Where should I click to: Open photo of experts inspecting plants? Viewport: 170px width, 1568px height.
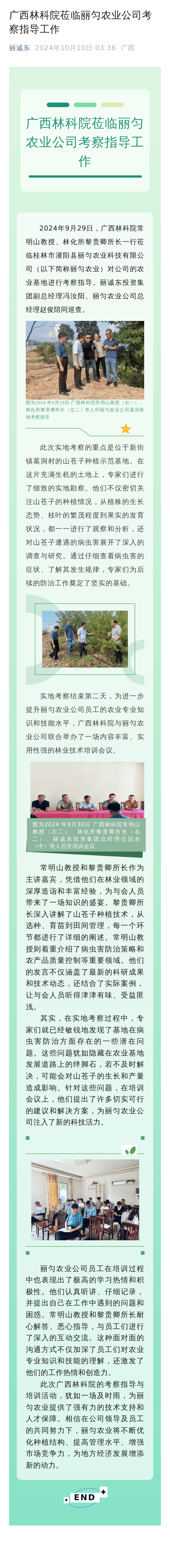pyautogui.click(x=85, y=638)
